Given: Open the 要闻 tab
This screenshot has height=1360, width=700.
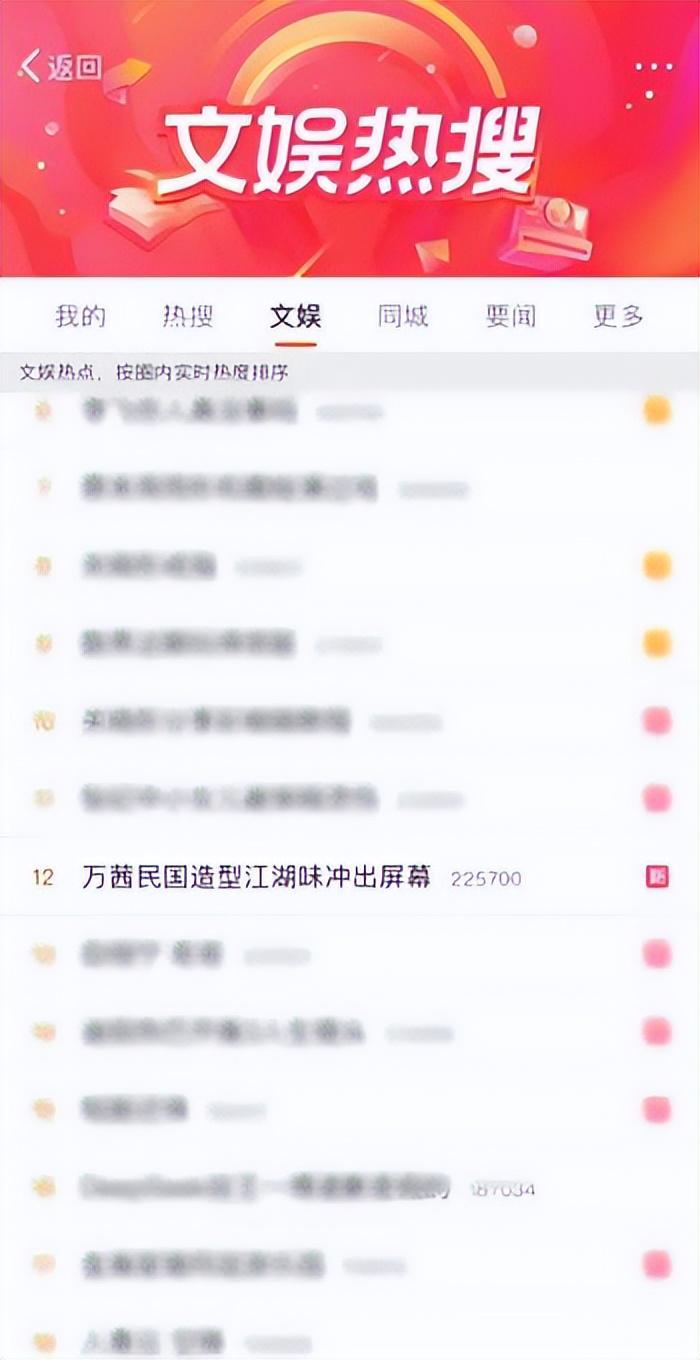Looking at the screenshot, I should (x=511, y=317).
